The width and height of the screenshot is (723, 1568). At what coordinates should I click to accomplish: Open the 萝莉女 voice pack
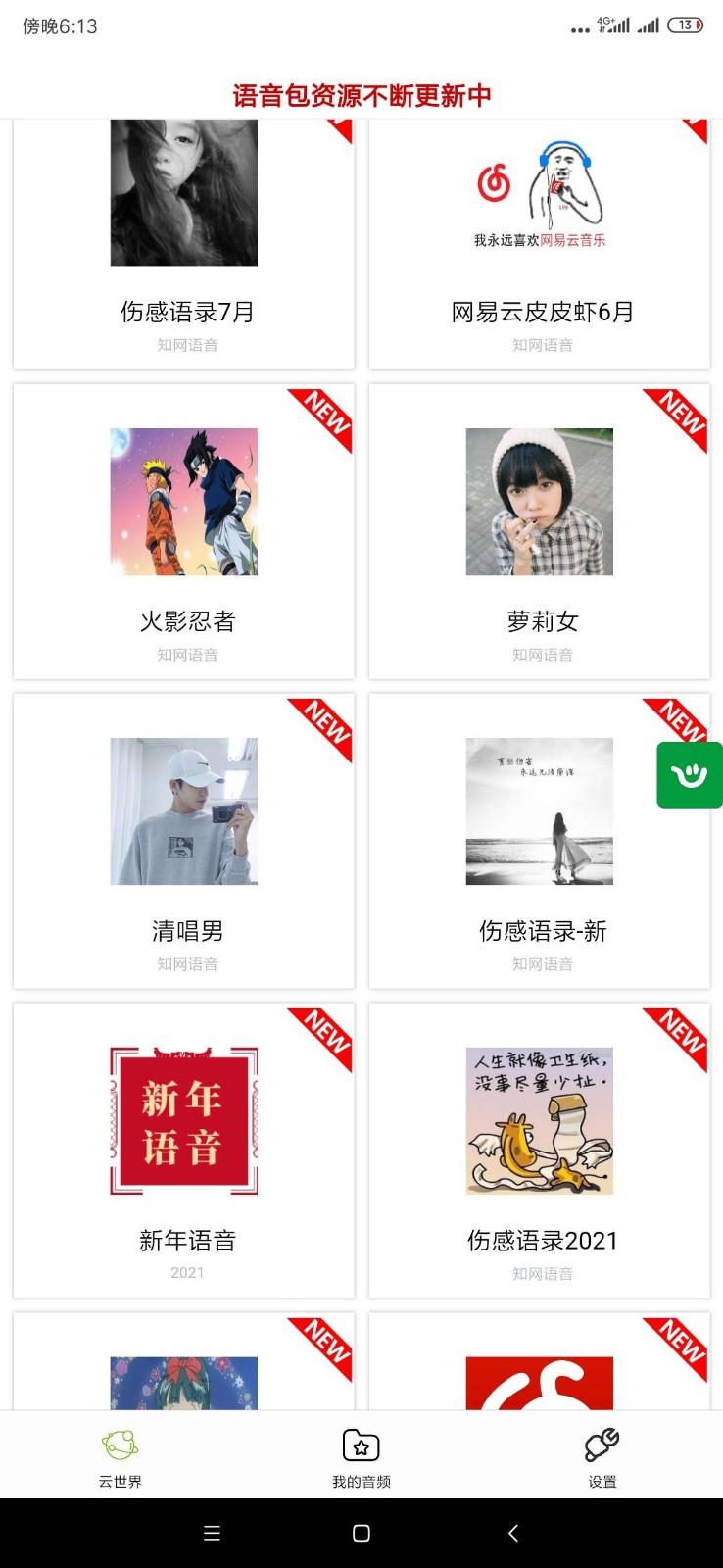(540, 530)
